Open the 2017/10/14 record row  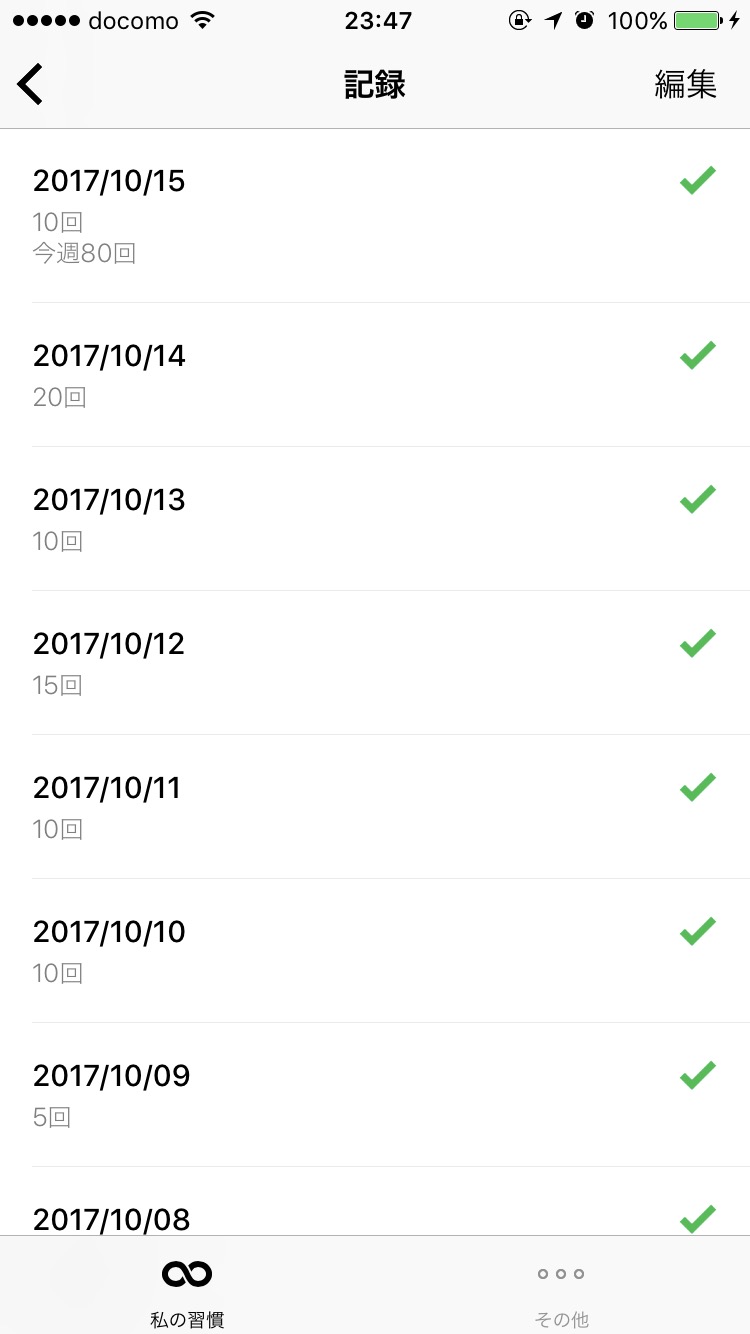click(x=375, y=375)
